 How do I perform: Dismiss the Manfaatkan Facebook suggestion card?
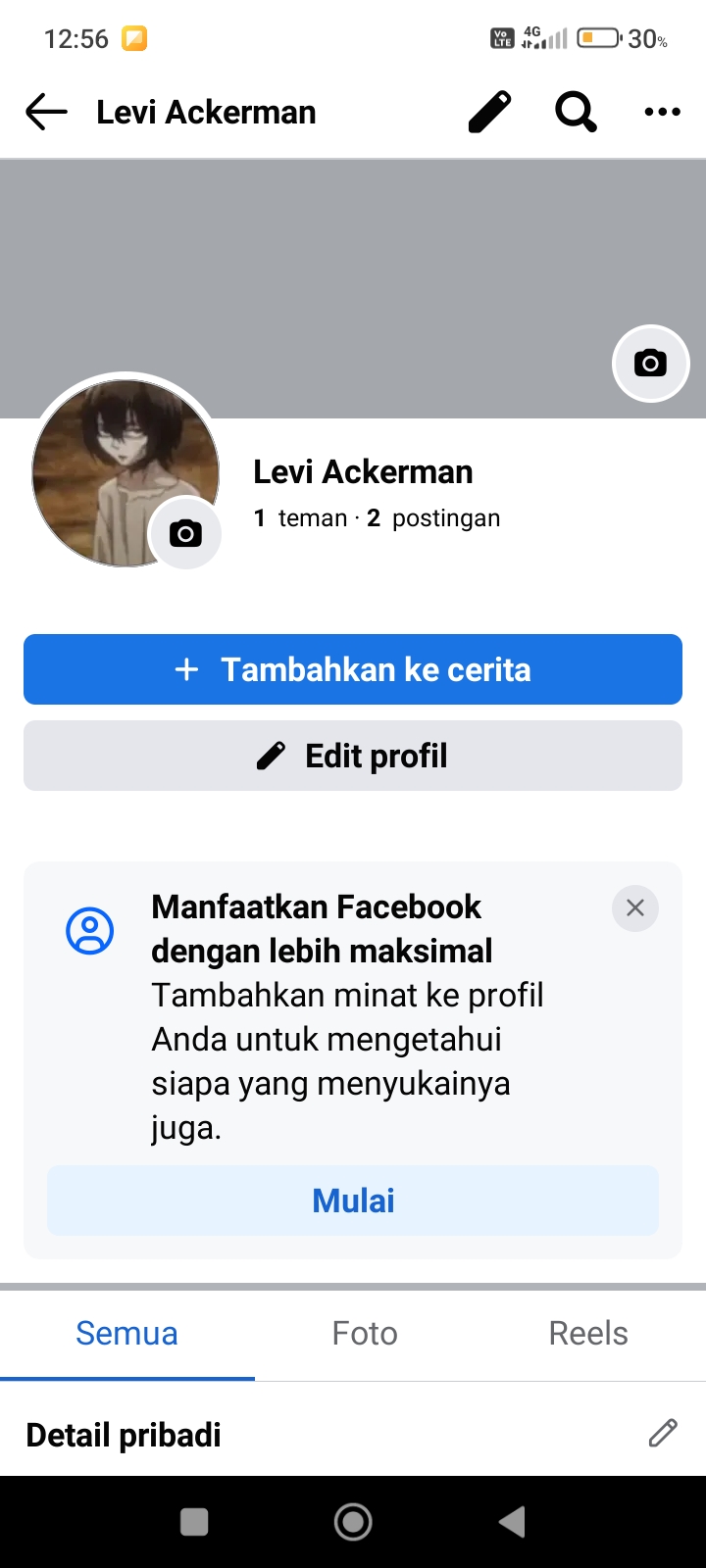tap(634, 908)
